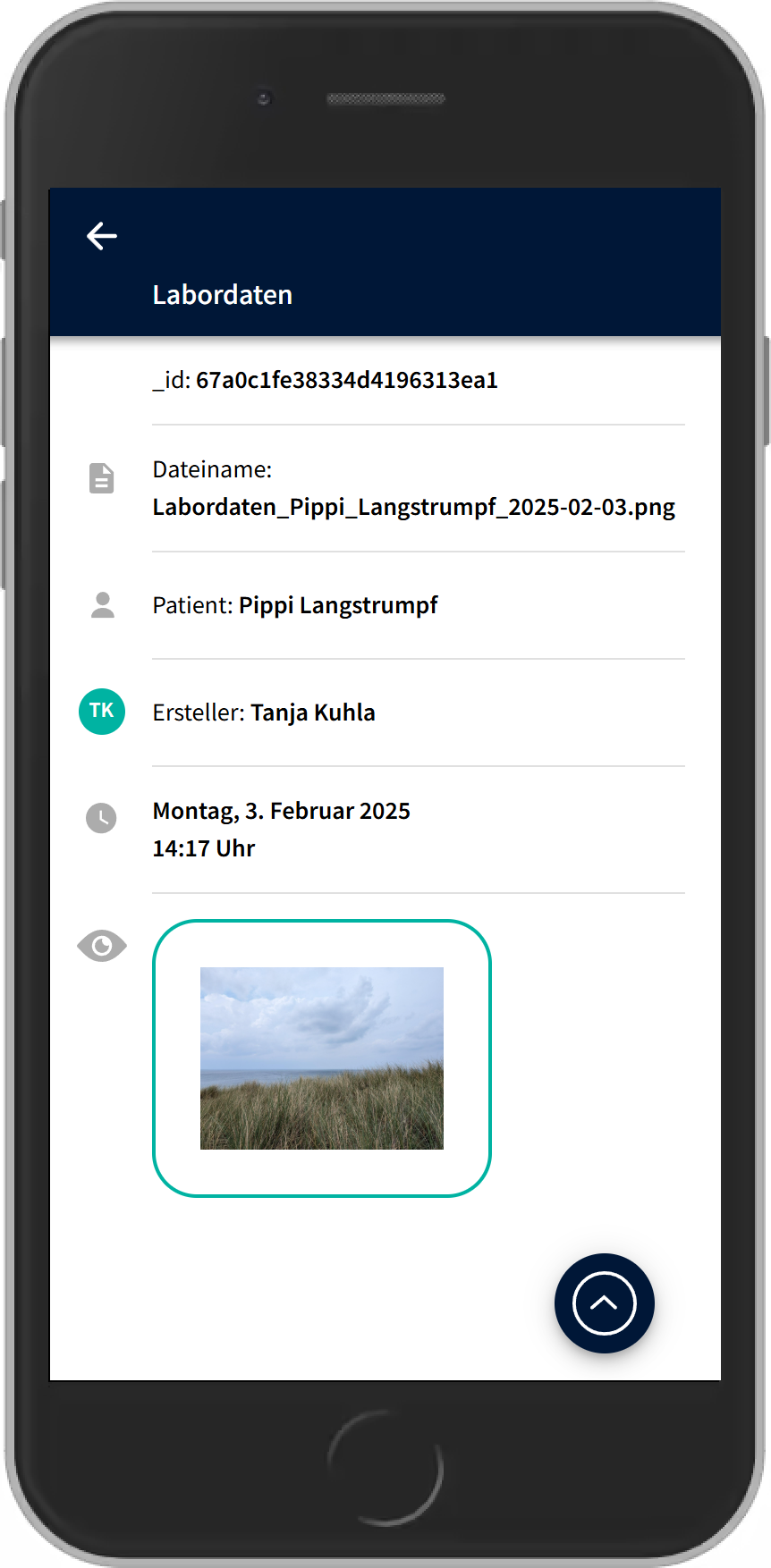Open the lab data image preview
The width and height of the screenshot is (771, 1568).
click(322, 1058)
